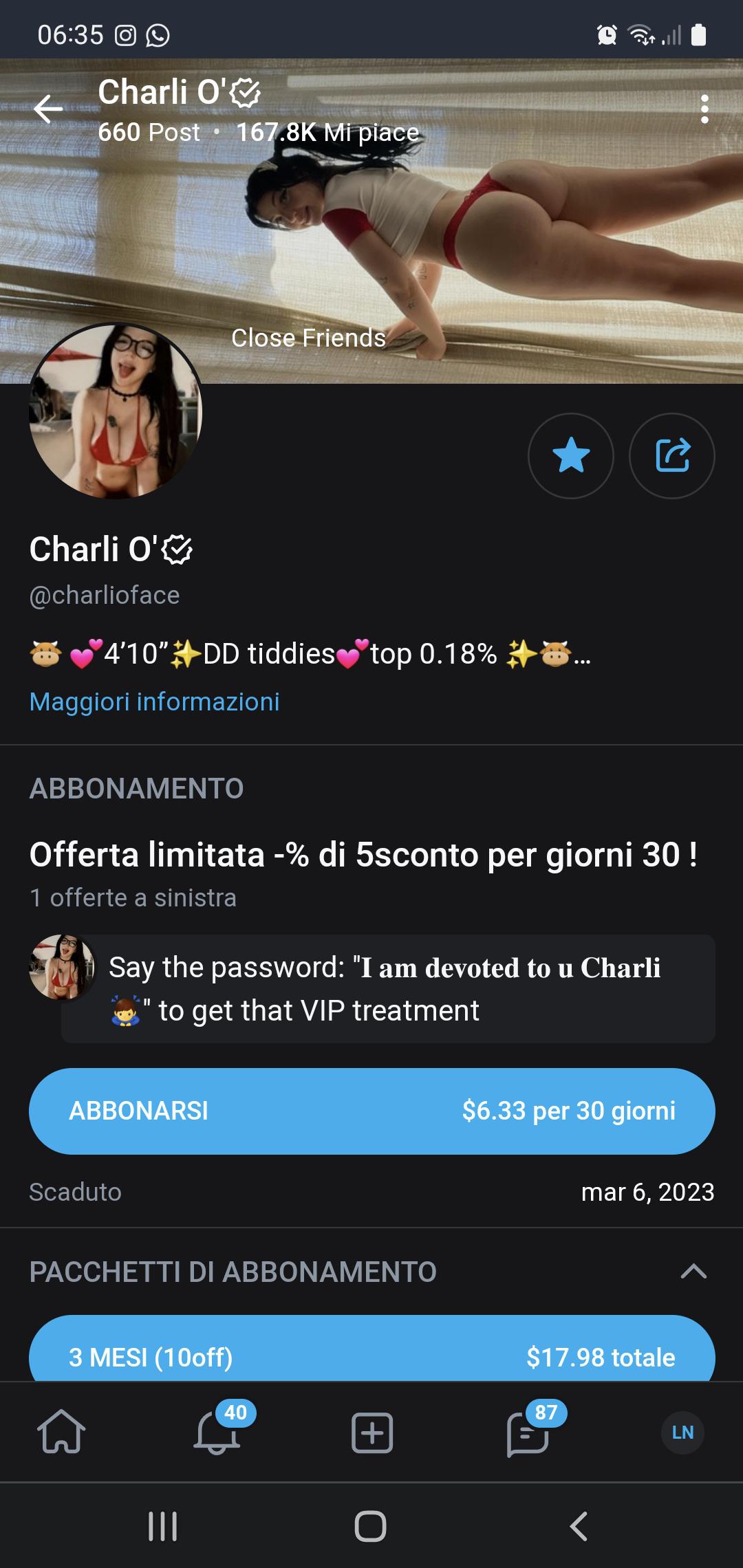
Task: Open the three-dot options menu
Action: pyautogui.click(x=704, y=109)
